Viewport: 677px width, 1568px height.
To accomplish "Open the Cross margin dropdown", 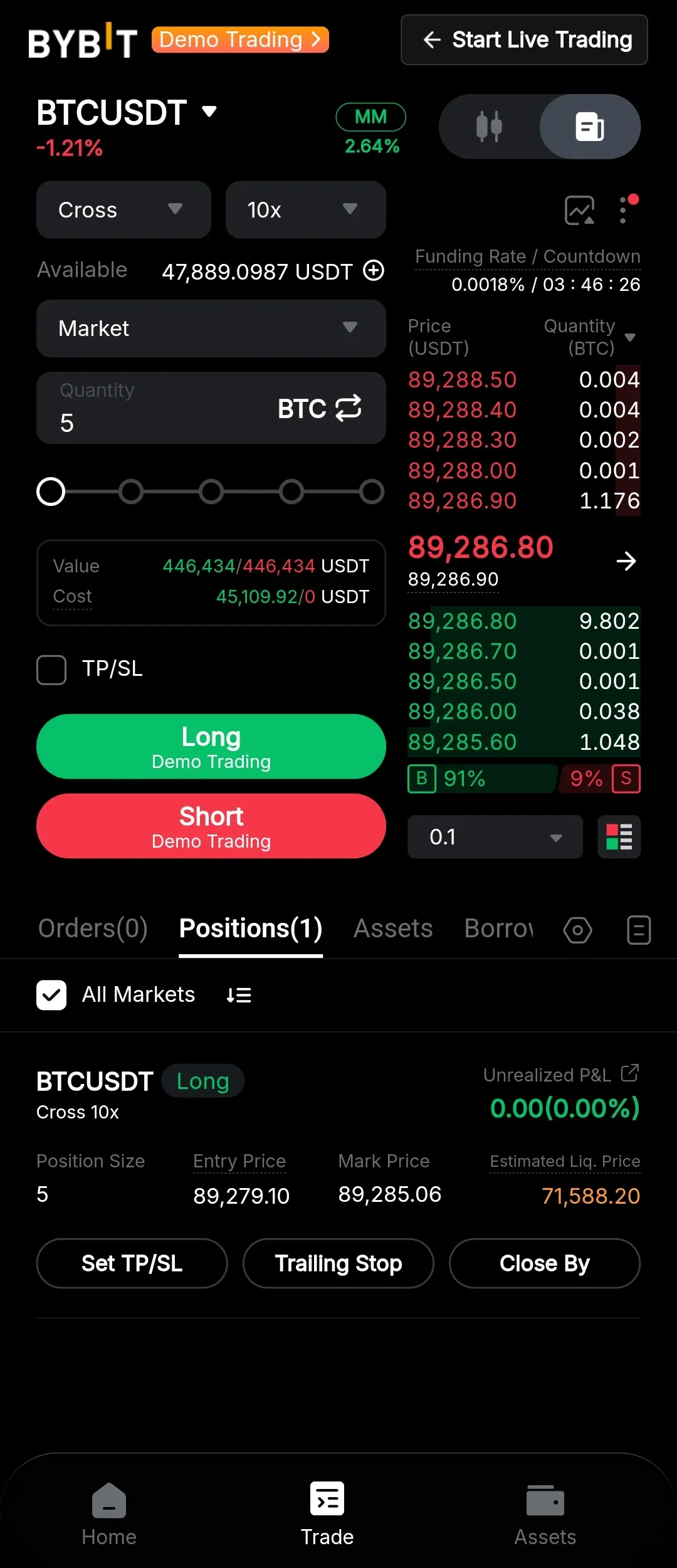I will click(123, 210).
